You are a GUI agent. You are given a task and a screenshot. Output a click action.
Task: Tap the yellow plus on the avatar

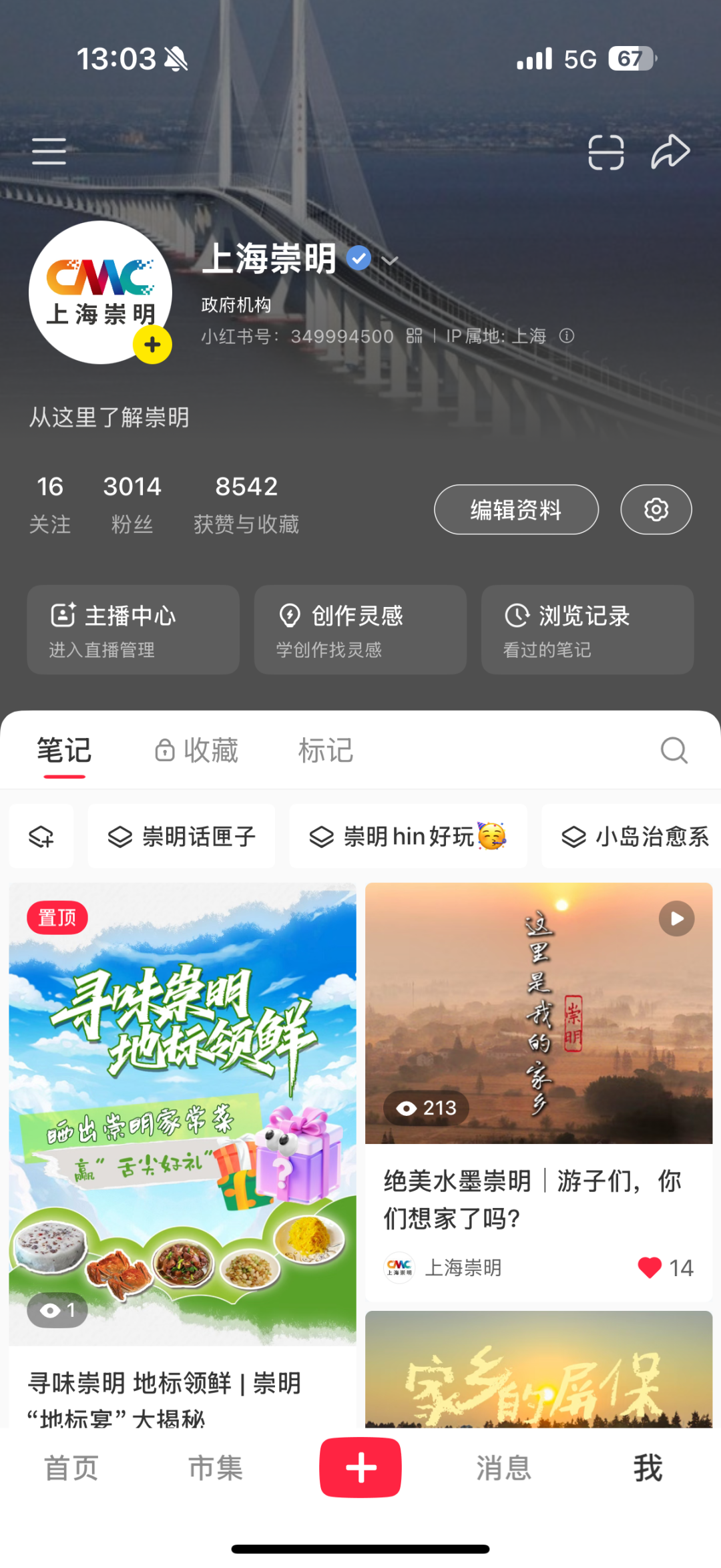(152, 345)
